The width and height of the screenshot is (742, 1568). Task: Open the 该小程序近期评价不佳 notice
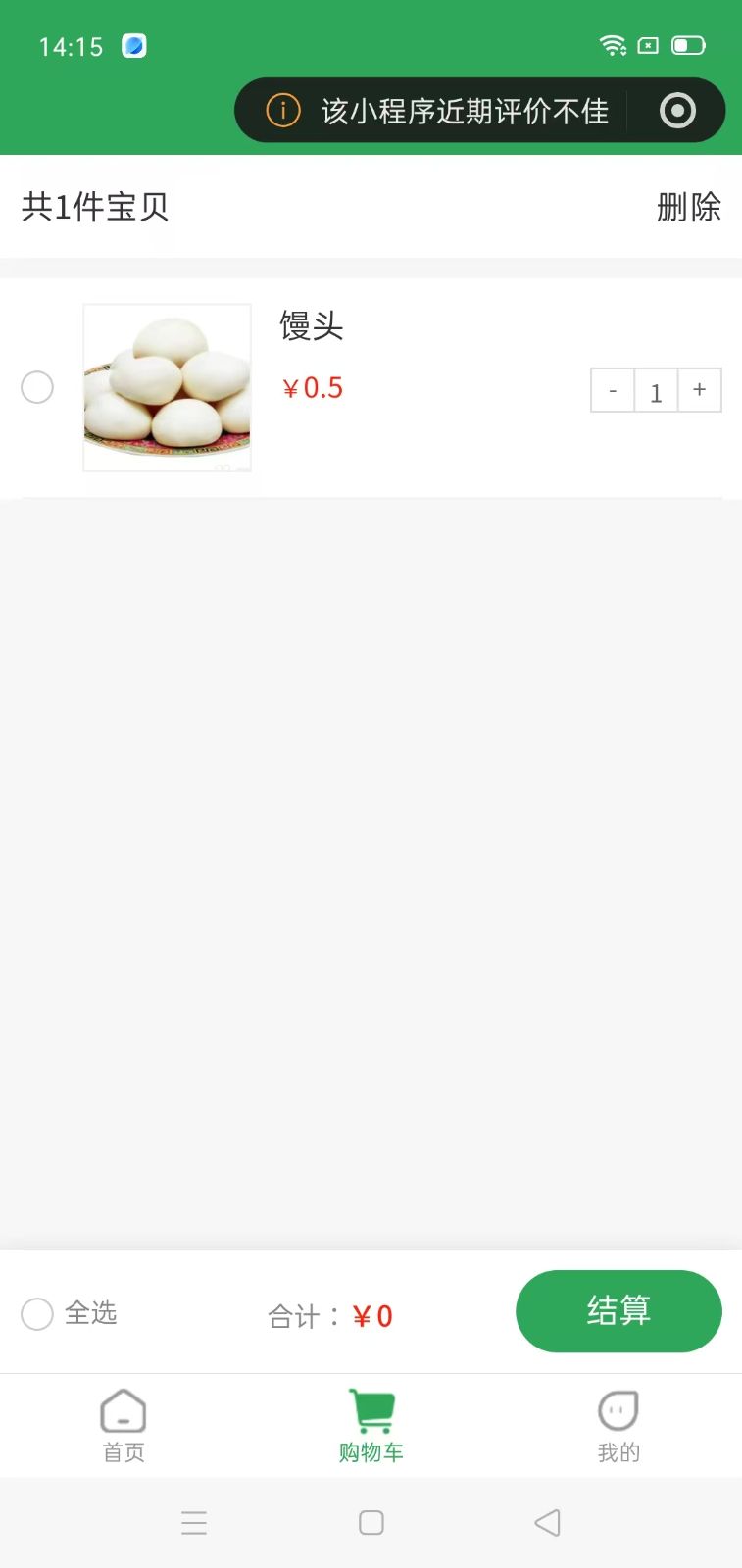438,111
